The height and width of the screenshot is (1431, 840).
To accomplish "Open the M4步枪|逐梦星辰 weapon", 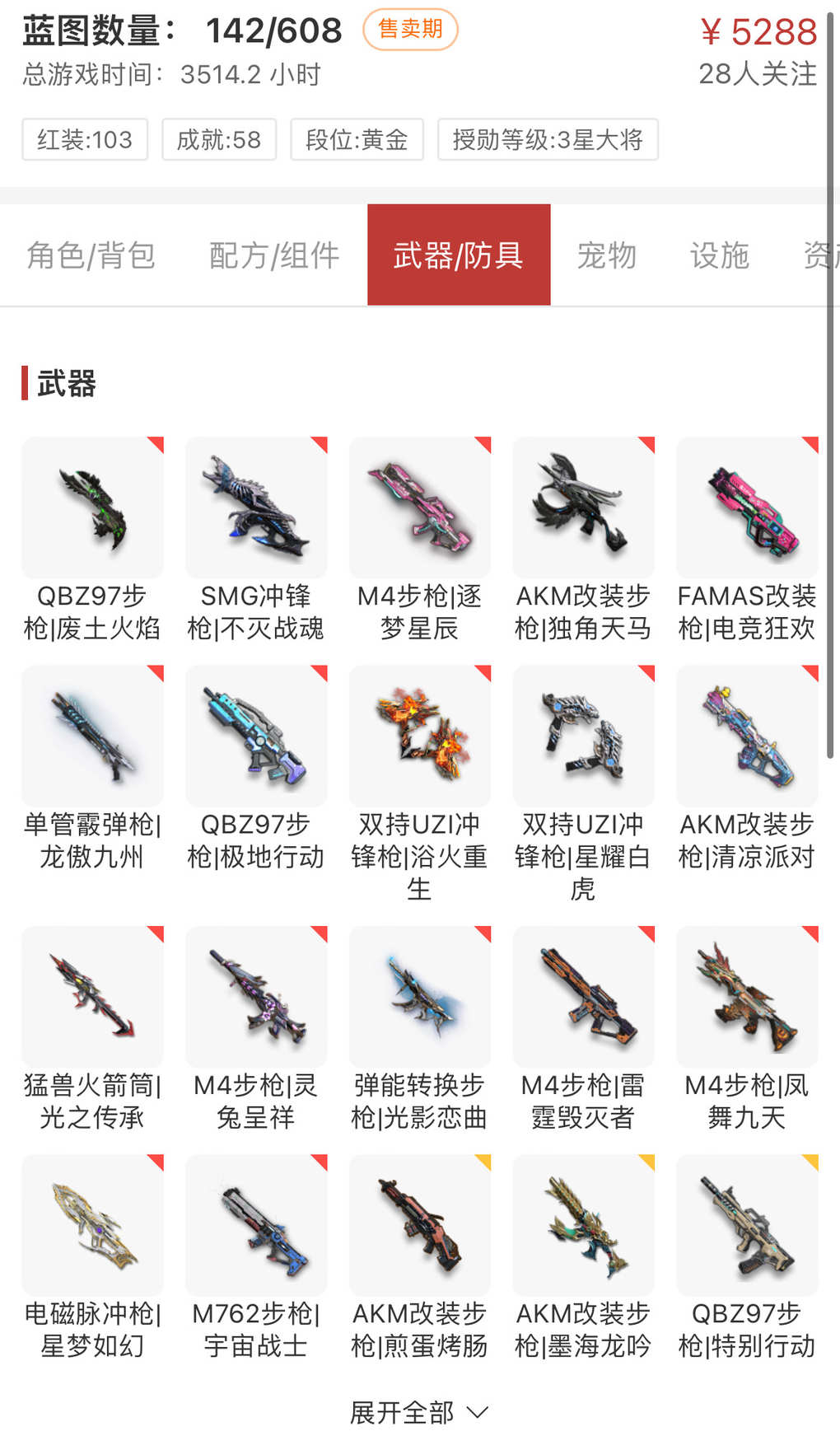I will [420, 508].
